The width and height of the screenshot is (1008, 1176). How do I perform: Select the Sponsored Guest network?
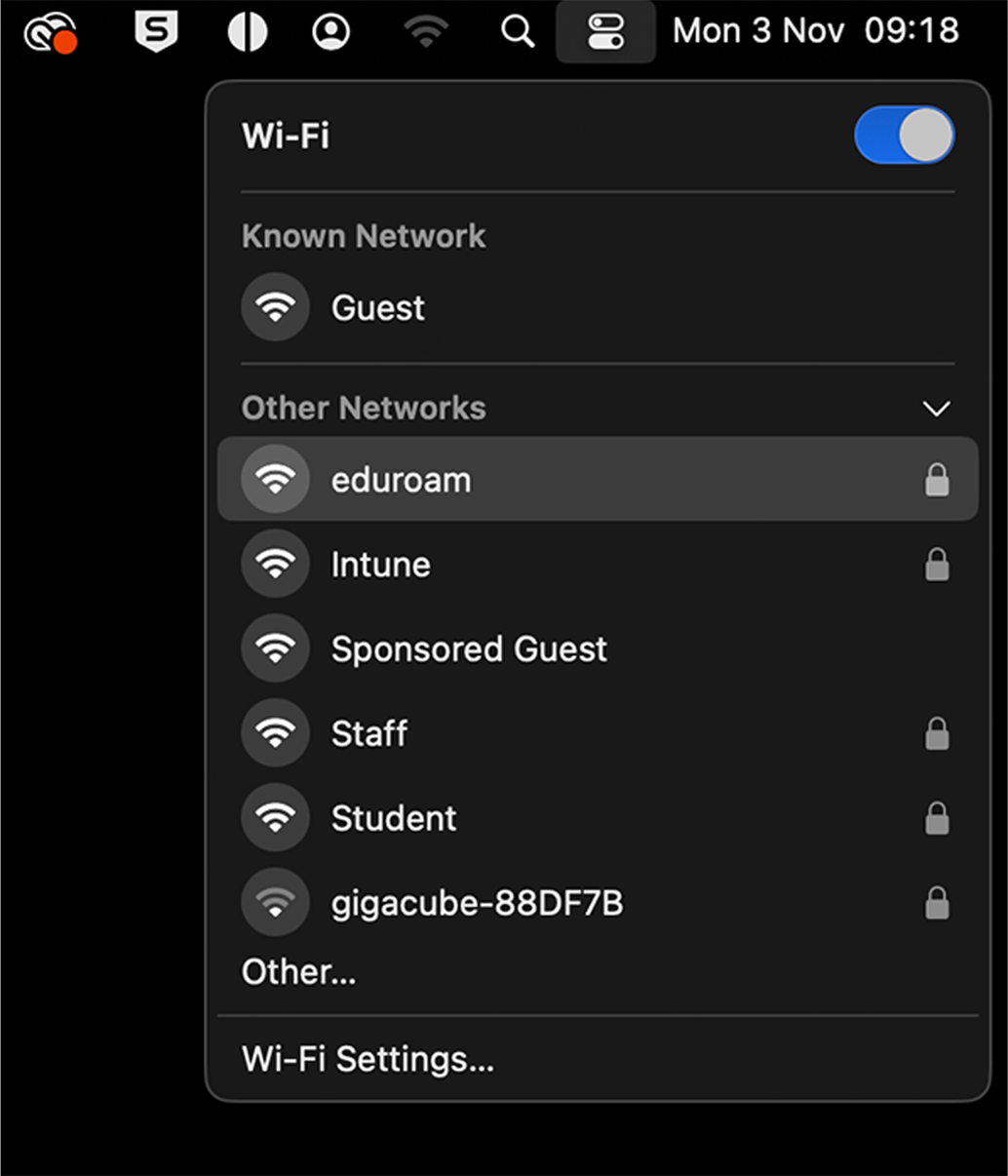[x=468, y=649]
